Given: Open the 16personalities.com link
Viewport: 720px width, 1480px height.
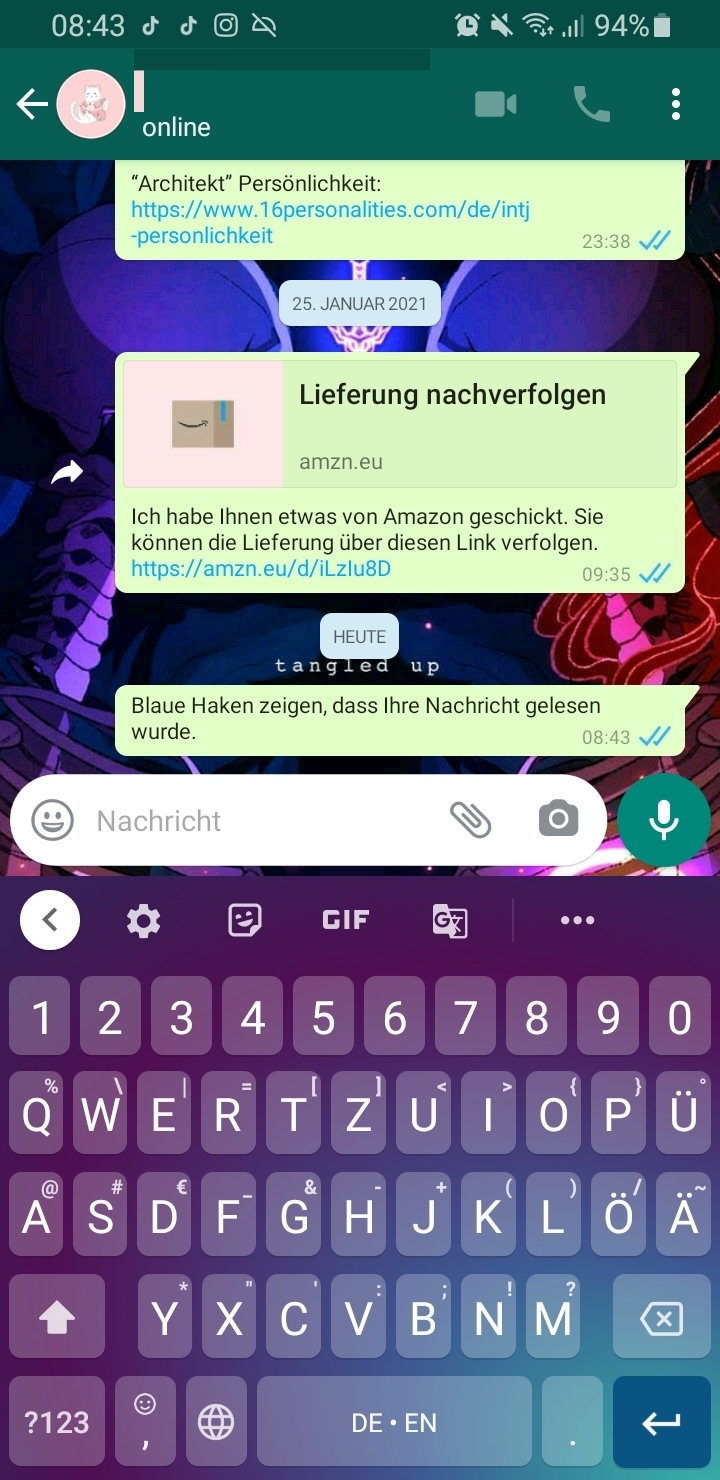Looking at the screenshot, I should pos(330,223).
